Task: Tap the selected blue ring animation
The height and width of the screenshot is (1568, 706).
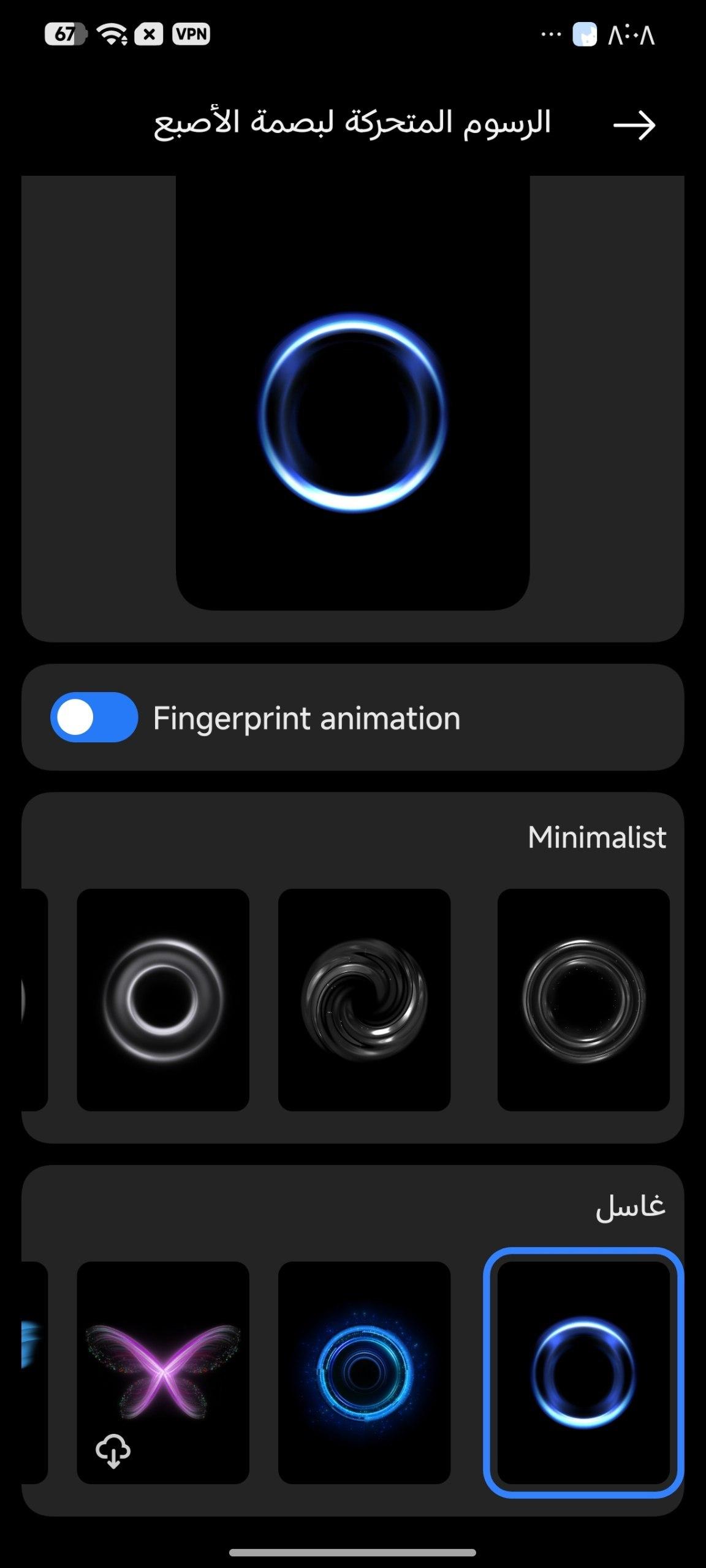Action: [583, 1372]
